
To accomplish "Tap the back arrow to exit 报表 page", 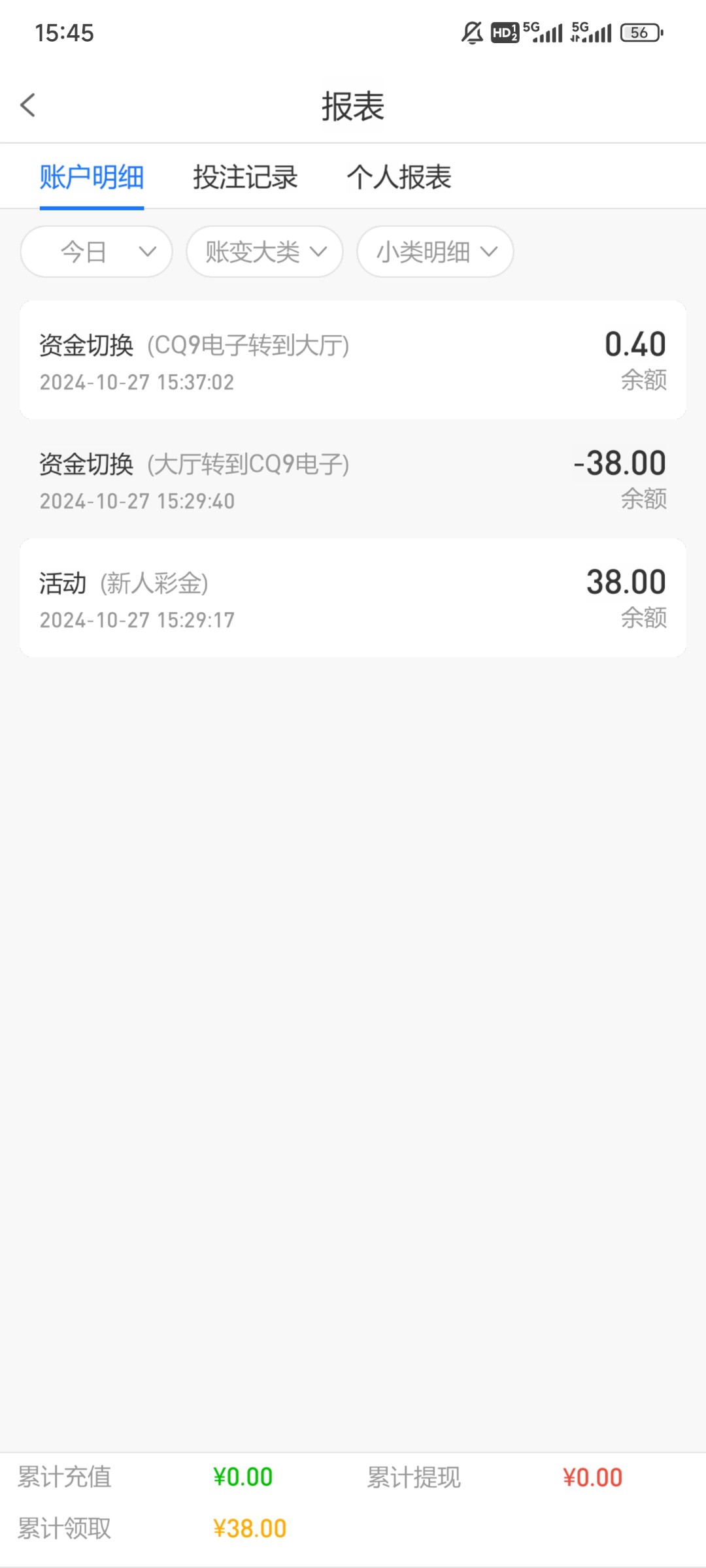I will 28,105.
